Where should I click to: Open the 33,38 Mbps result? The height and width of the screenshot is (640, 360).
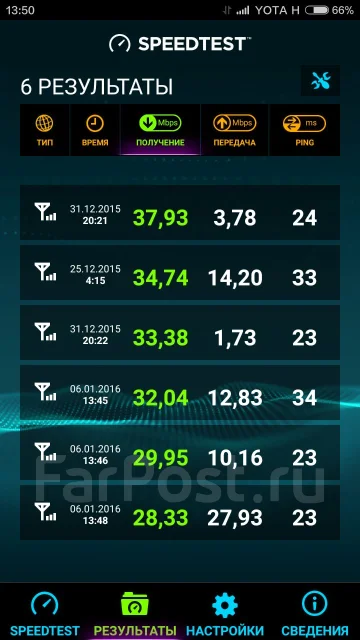coord(180,333)
